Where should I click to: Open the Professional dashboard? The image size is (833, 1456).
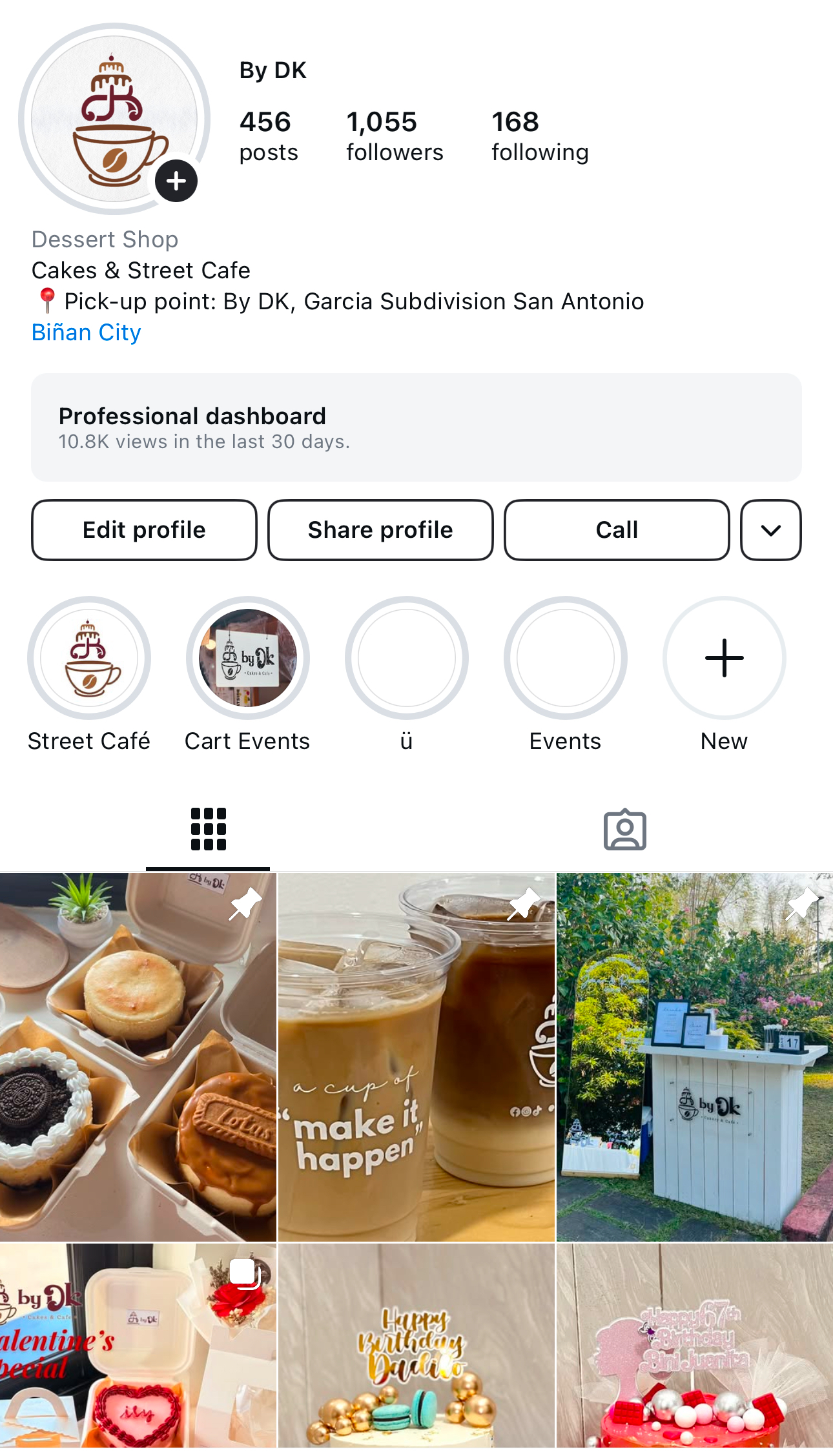(x=416, y=427)
